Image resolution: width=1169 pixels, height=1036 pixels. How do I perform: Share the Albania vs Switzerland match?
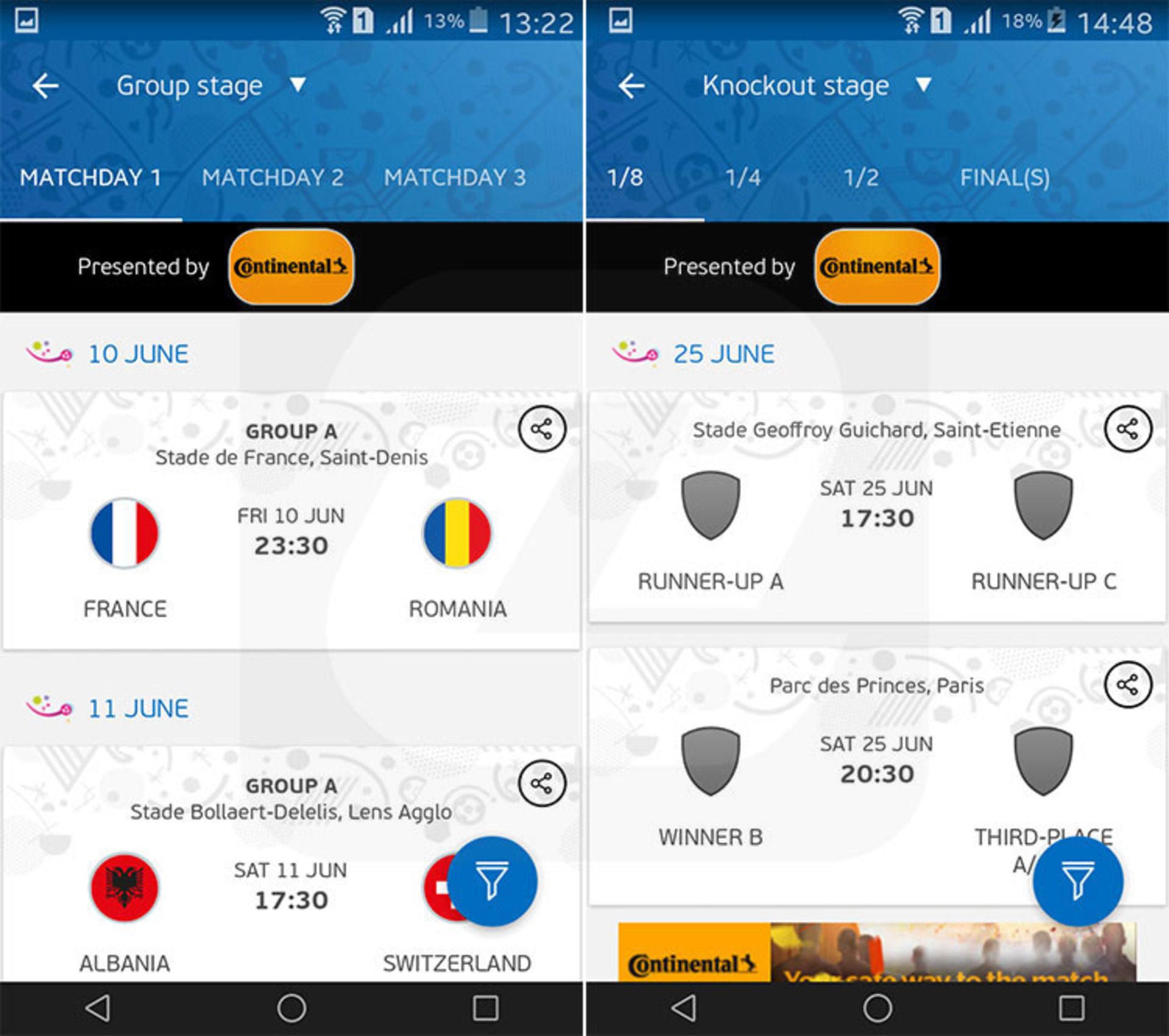541,783
